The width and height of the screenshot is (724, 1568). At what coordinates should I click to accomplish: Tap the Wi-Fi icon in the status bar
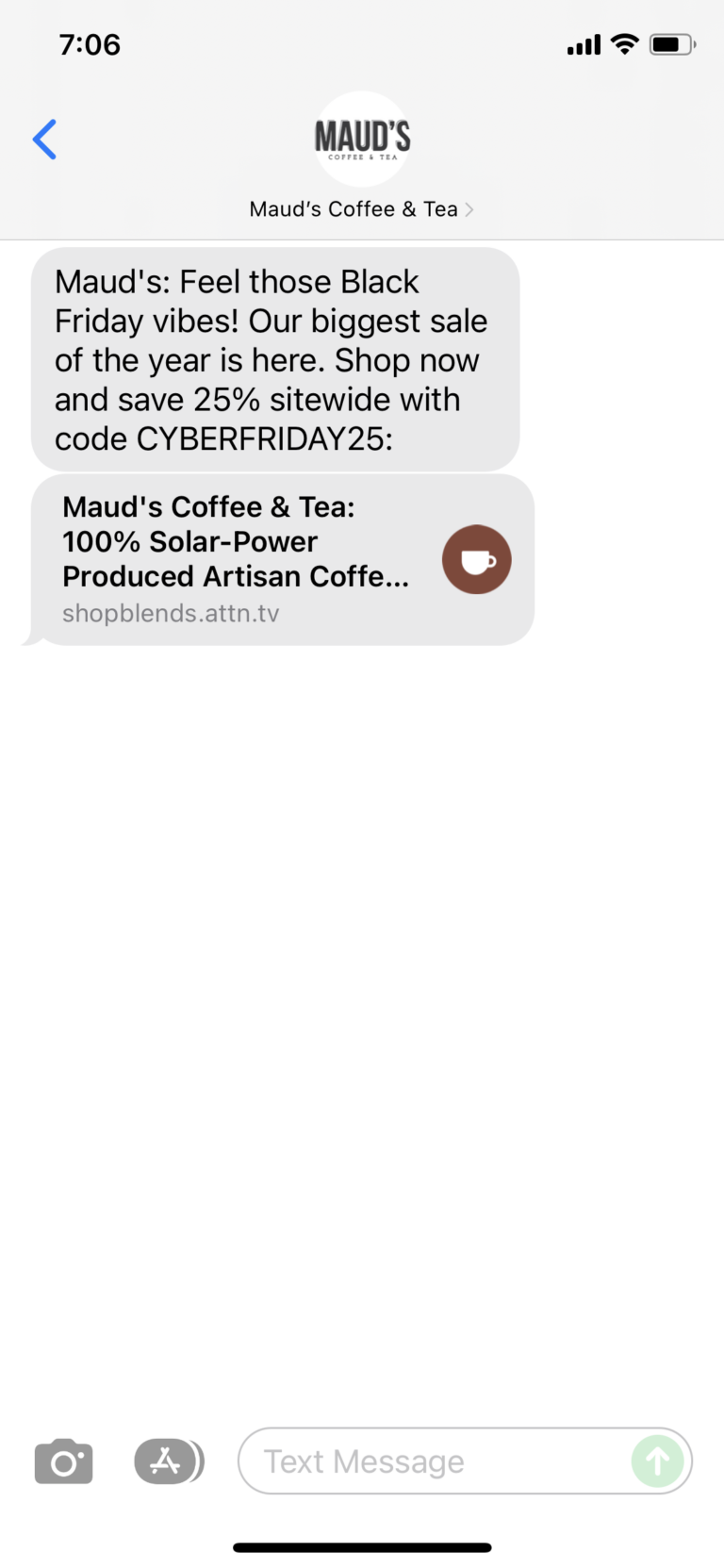point(624,43)
